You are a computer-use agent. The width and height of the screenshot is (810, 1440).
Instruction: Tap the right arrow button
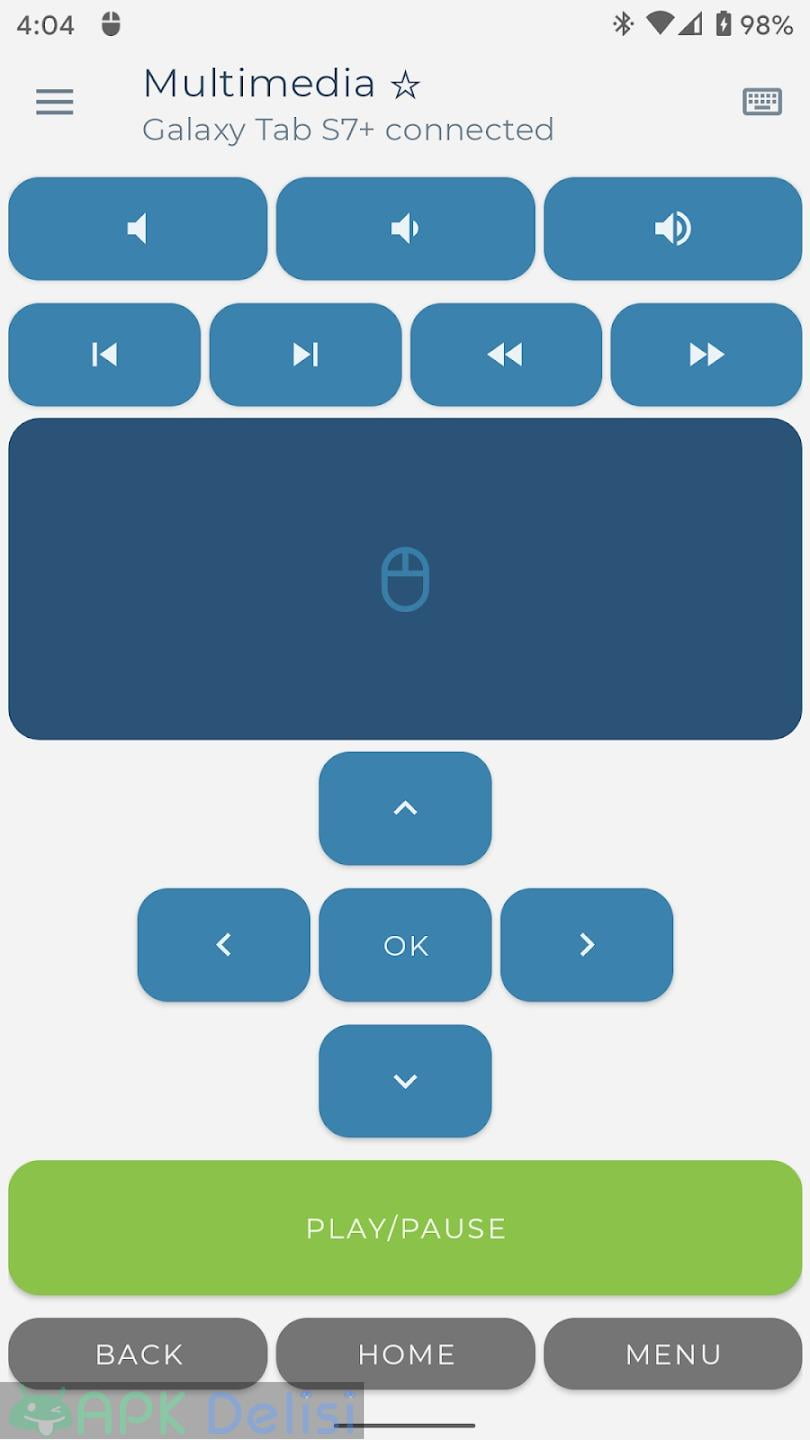(587, 945)
